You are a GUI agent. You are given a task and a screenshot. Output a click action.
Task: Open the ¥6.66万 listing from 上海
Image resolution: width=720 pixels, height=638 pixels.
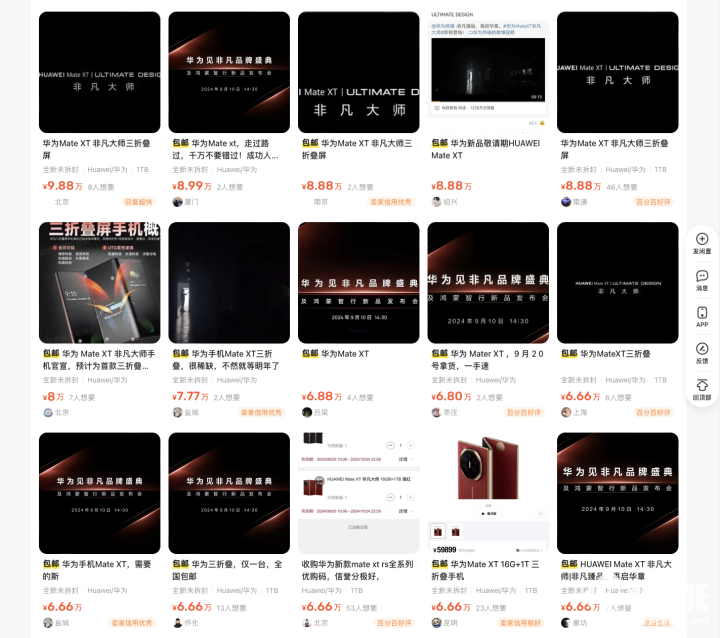tap(617, 283)
